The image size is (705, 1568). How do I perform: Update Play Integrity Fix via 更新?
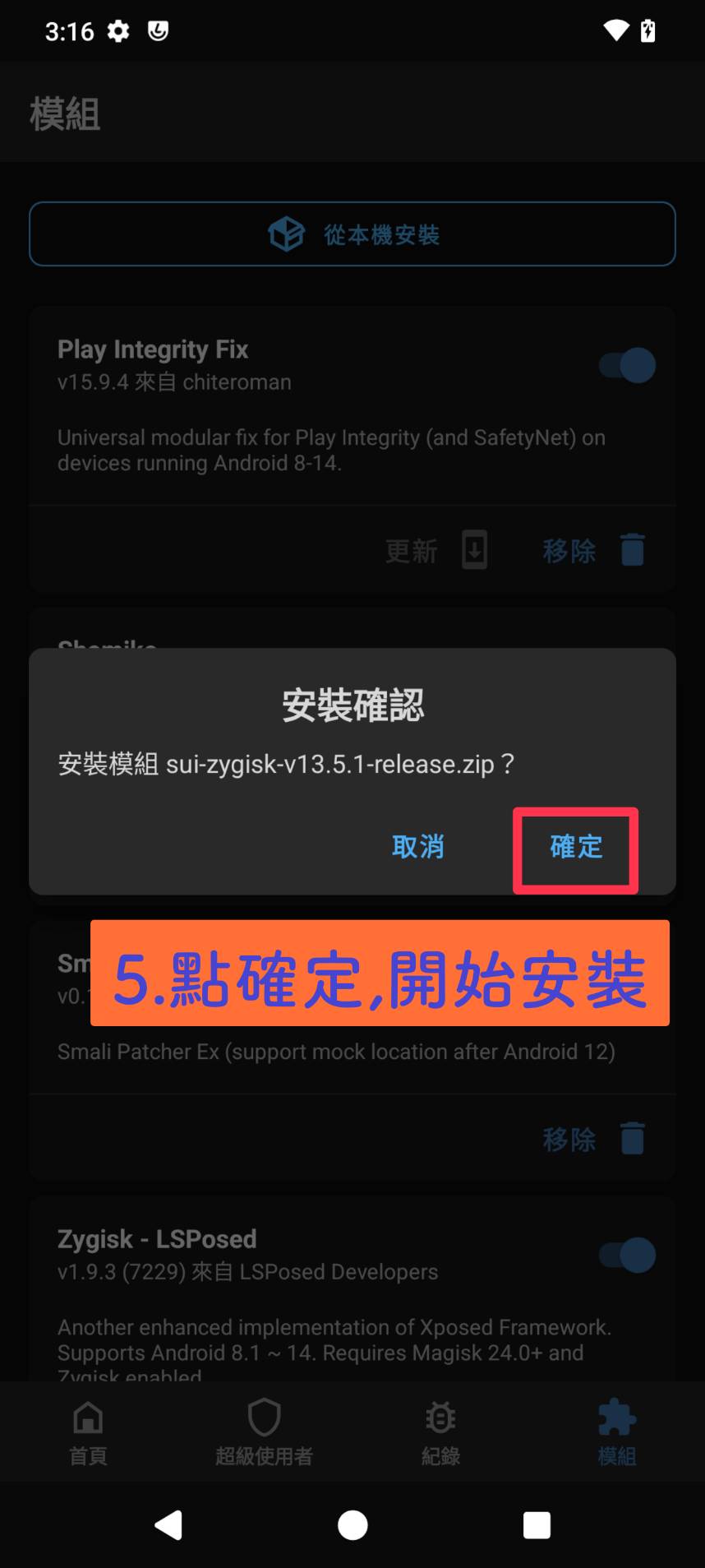point(436,550)
